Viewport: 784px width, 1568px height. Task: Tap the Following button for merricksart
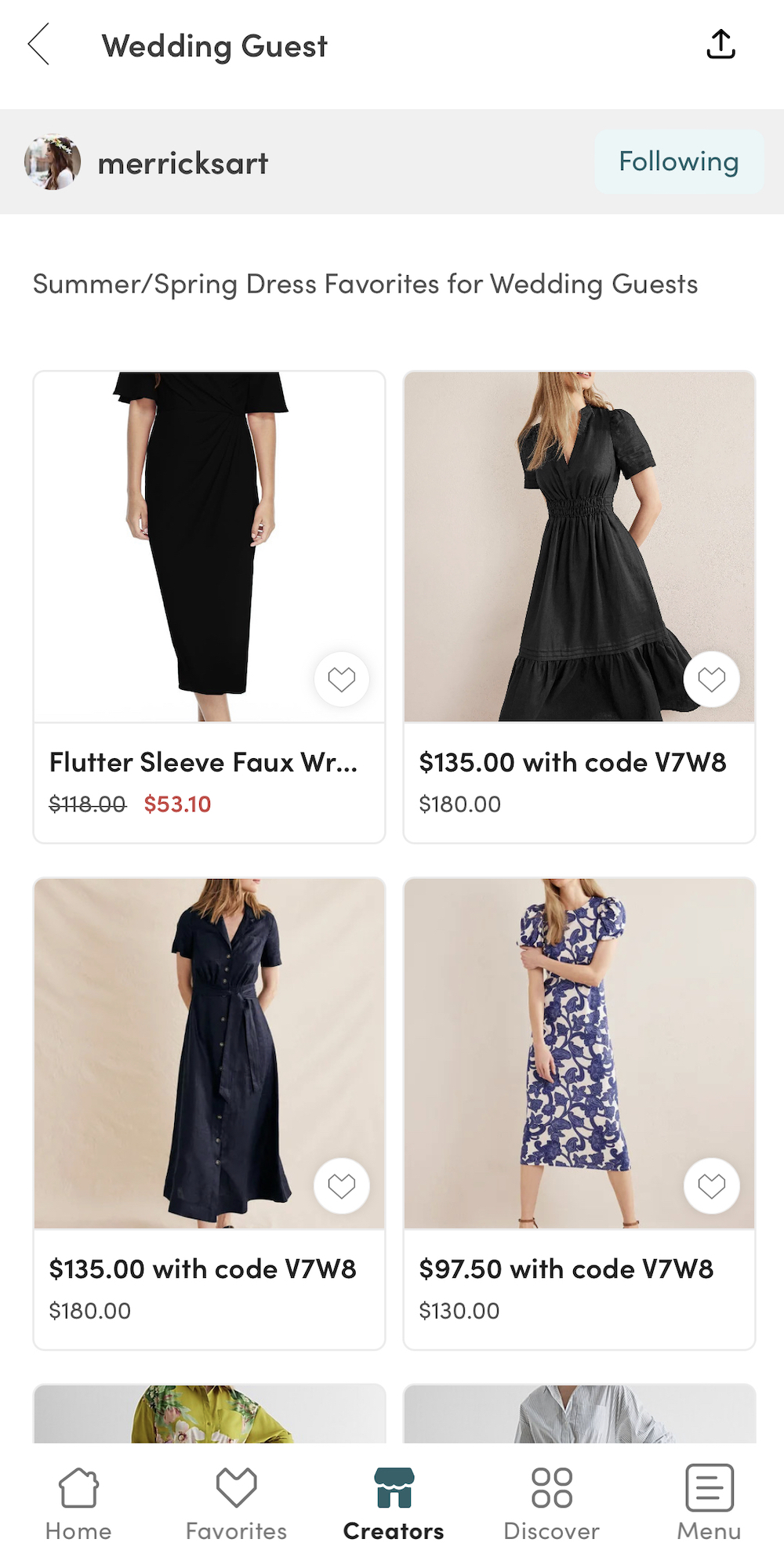[x=678, y=162]
